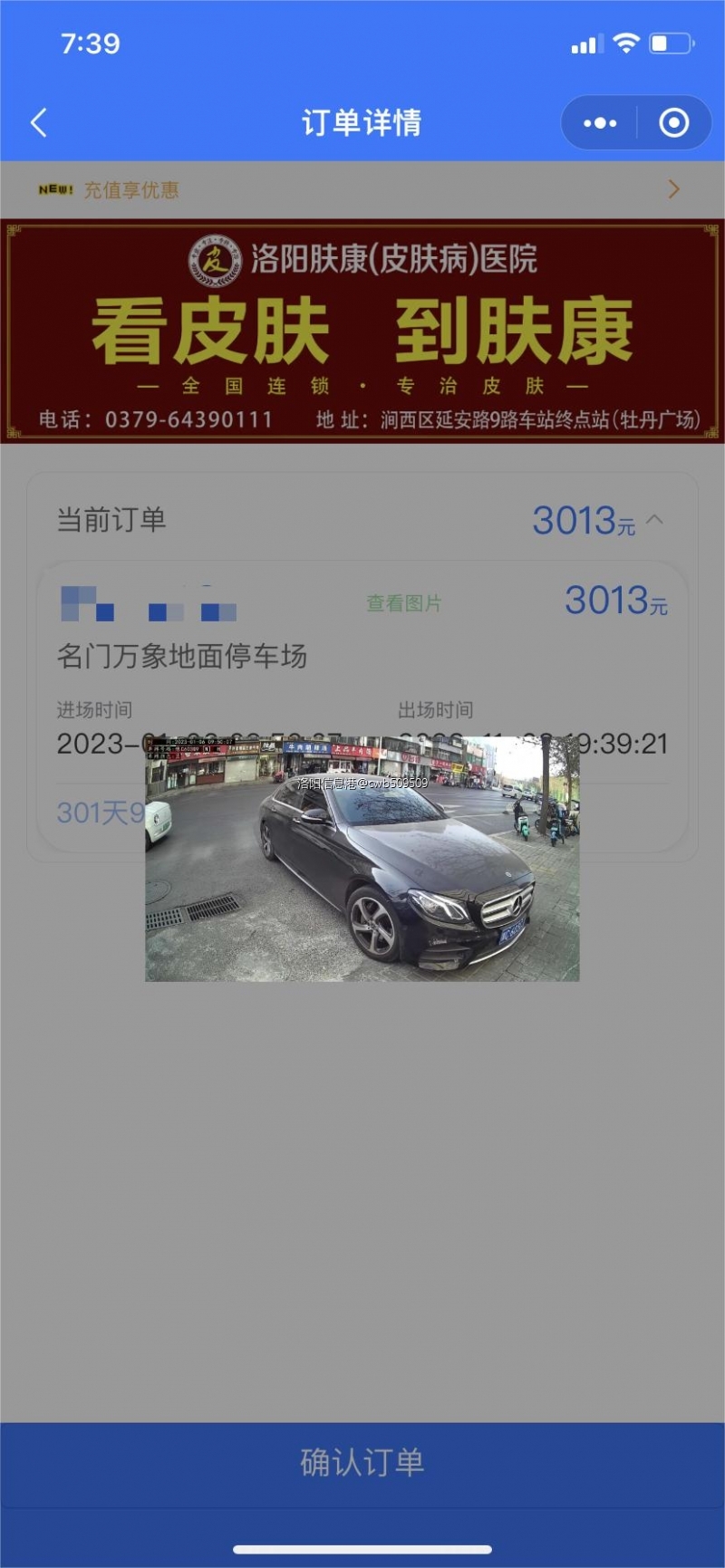Go back with the top-left arrow
This screenshot has width=725, height=1568.
(39, 122)
